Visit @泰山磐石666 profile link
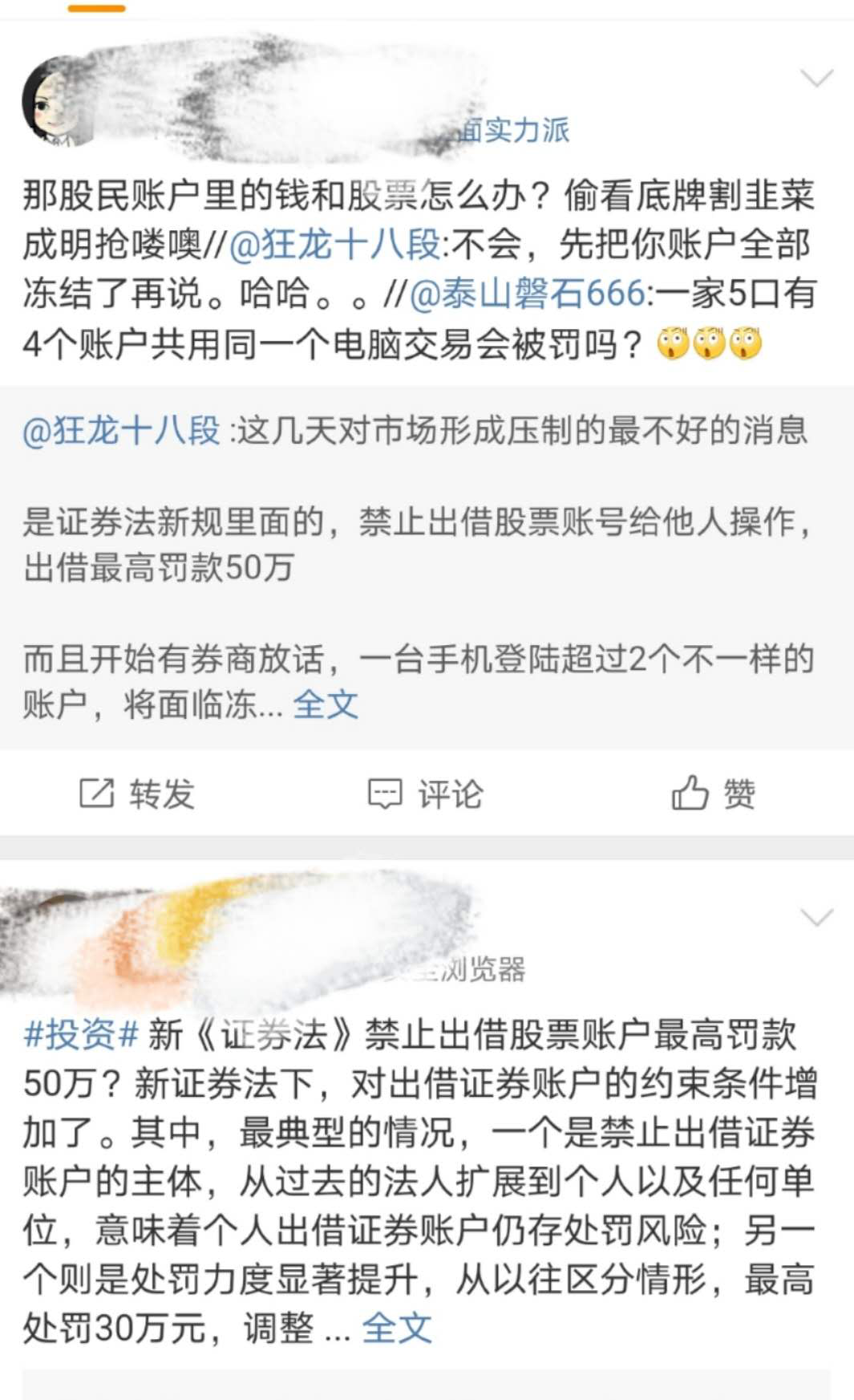The height and width of the screenshot is (1400, 854). click(x=527, y=294)
